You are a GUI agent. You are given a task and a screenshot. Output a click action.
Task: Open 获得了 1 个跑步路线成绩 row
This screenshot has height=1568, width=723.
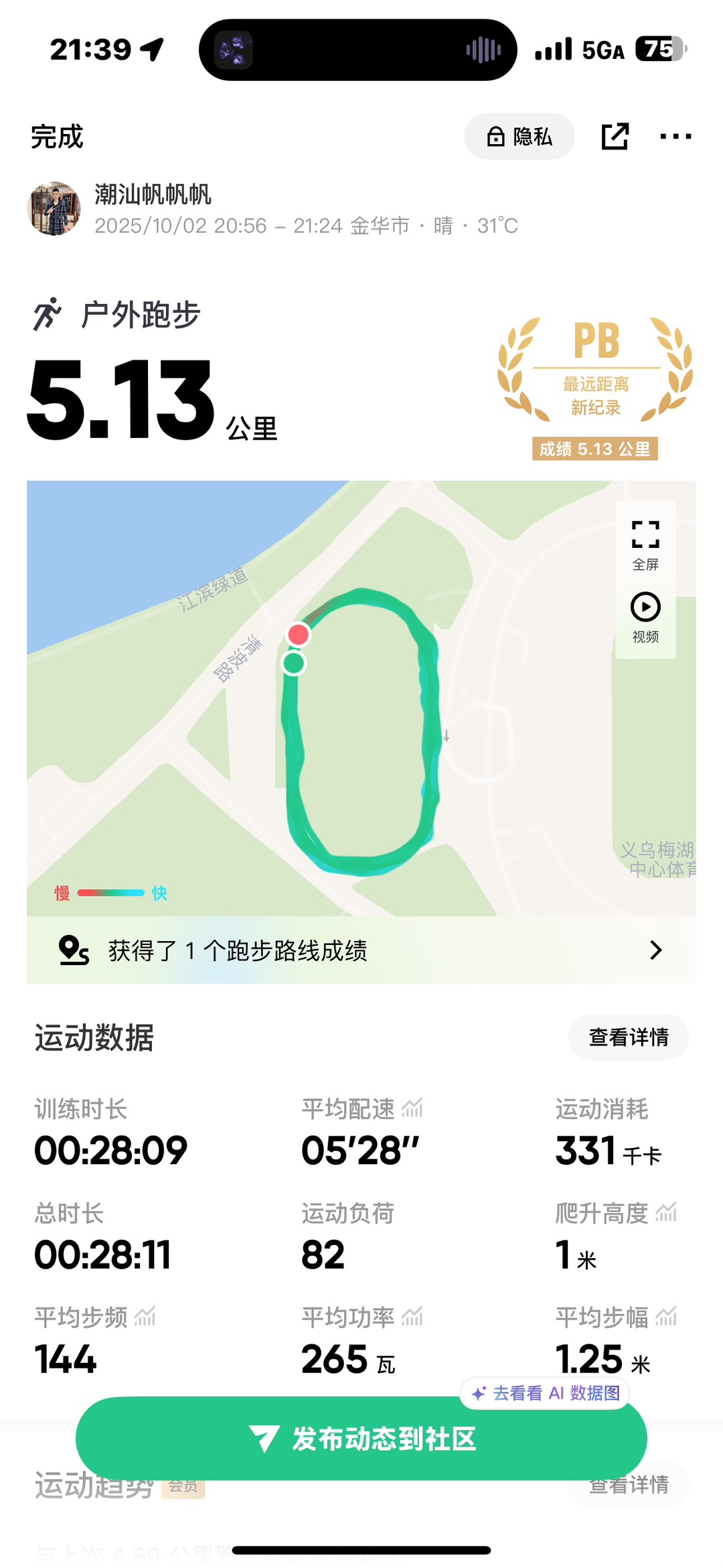(x=361, y=950)
